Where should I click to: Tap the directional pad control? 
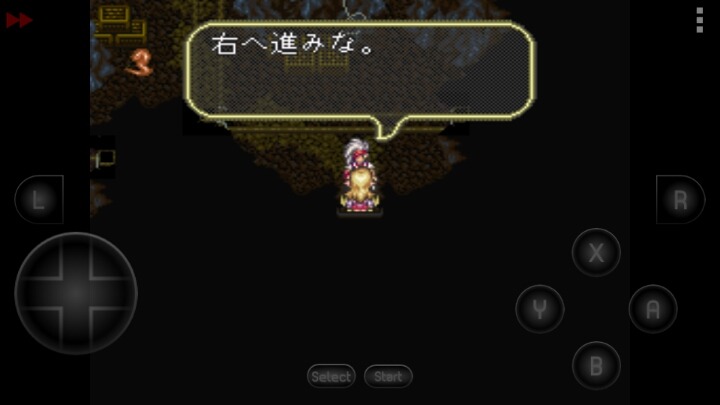point(76,294)
